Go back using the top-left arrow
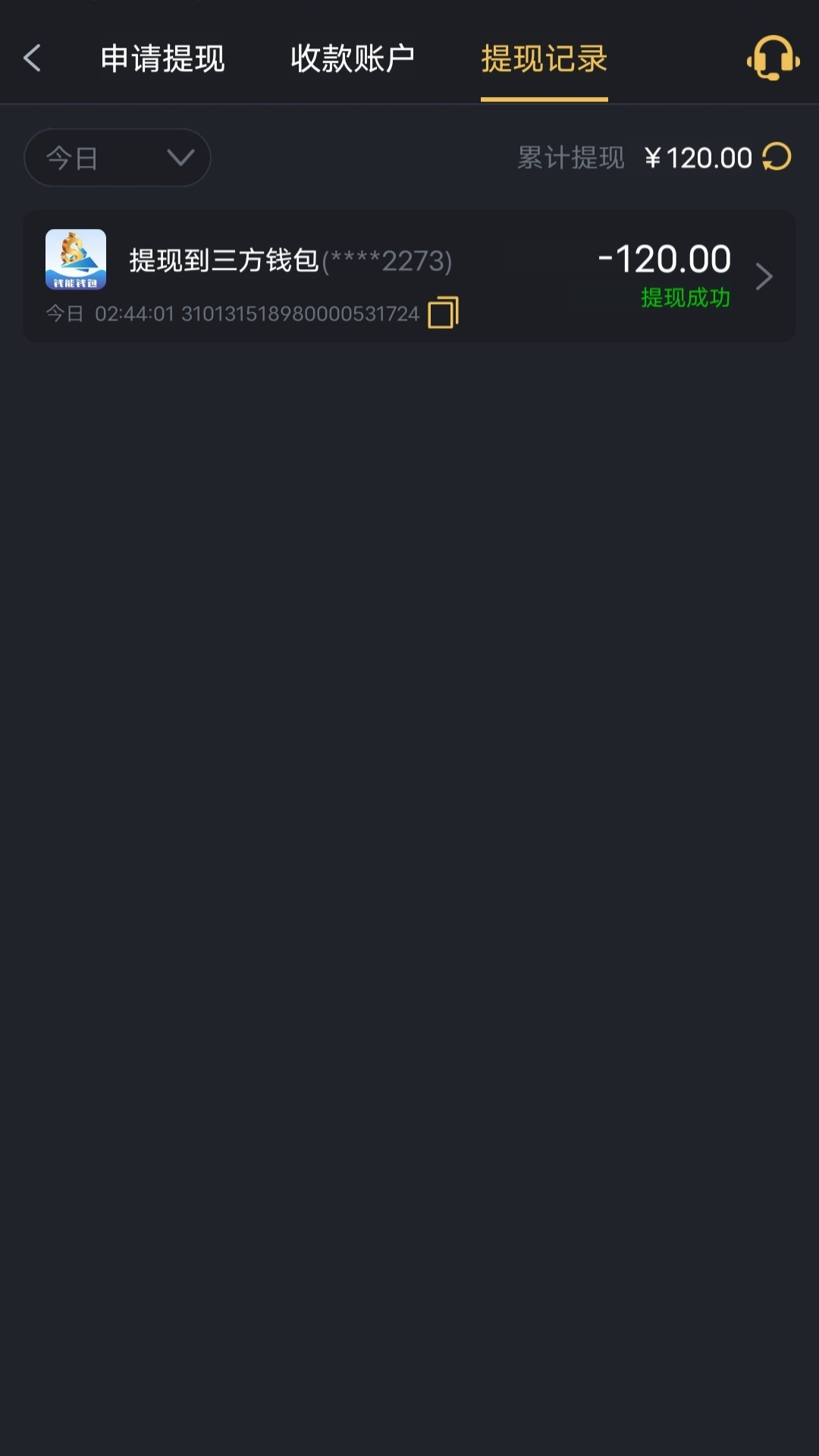The image size is (819, 1456). 33,58
